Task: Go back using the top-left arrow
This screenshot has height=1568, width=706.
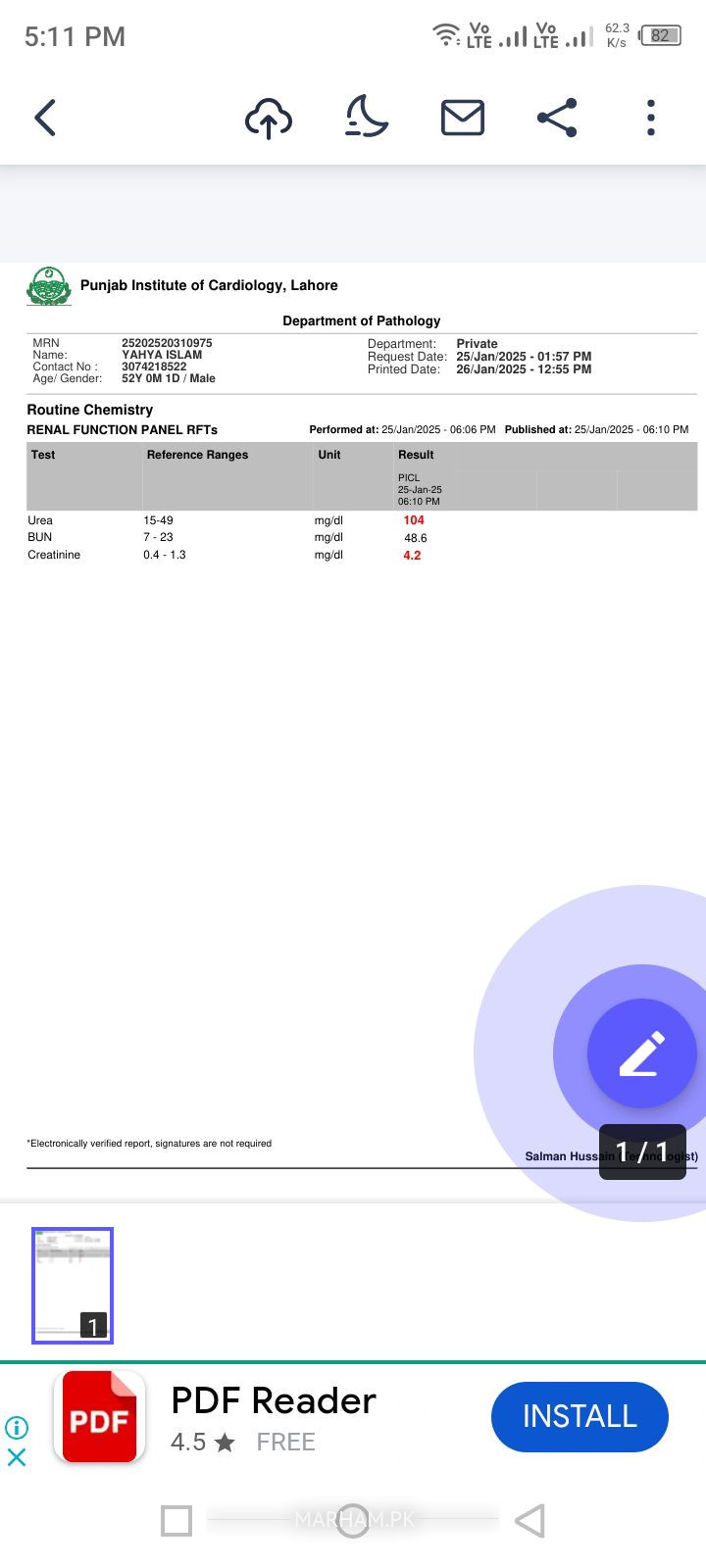Action: point(45,118)
